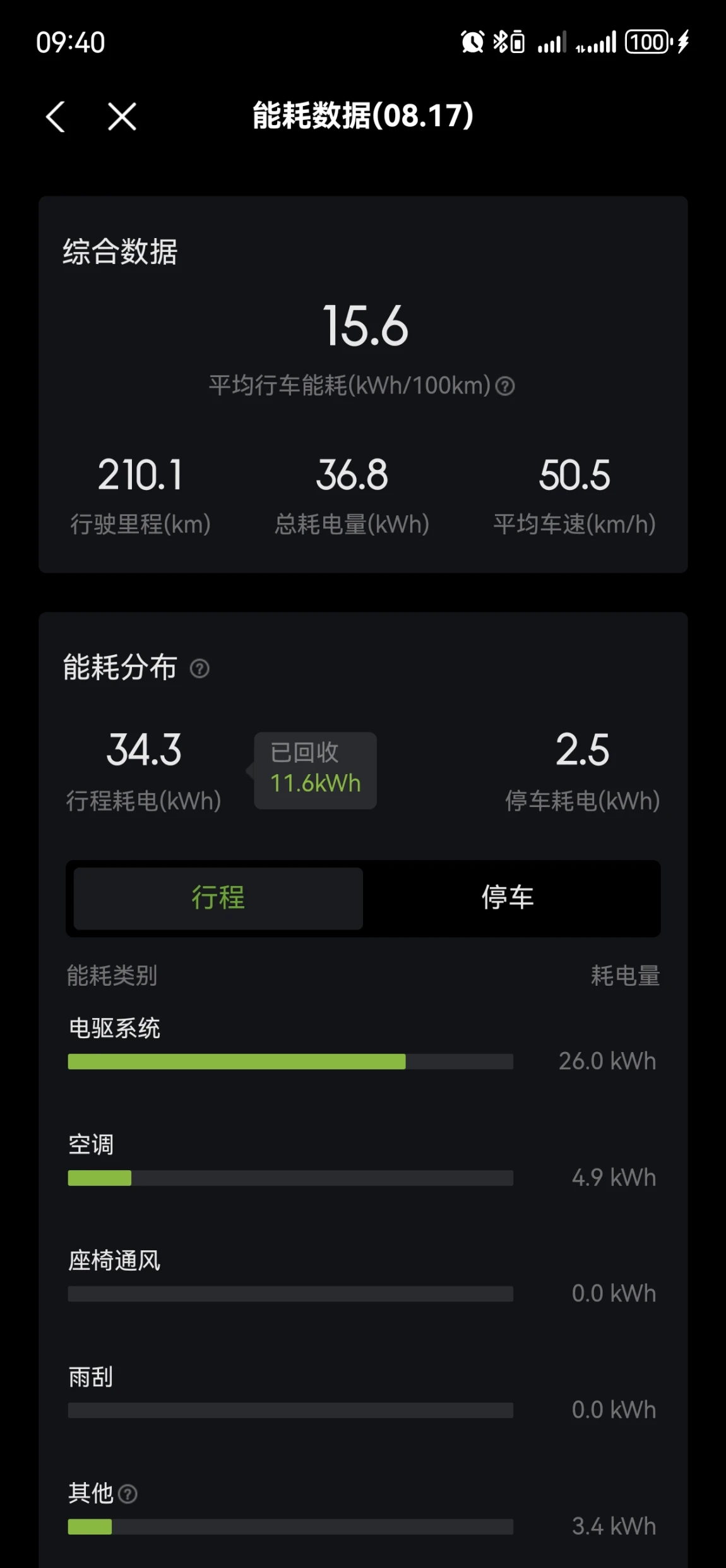Image resolution: width=726 pixels, height=1568 pixels.
Task: Switch to the 停车 tab
Action: [508, 898]
